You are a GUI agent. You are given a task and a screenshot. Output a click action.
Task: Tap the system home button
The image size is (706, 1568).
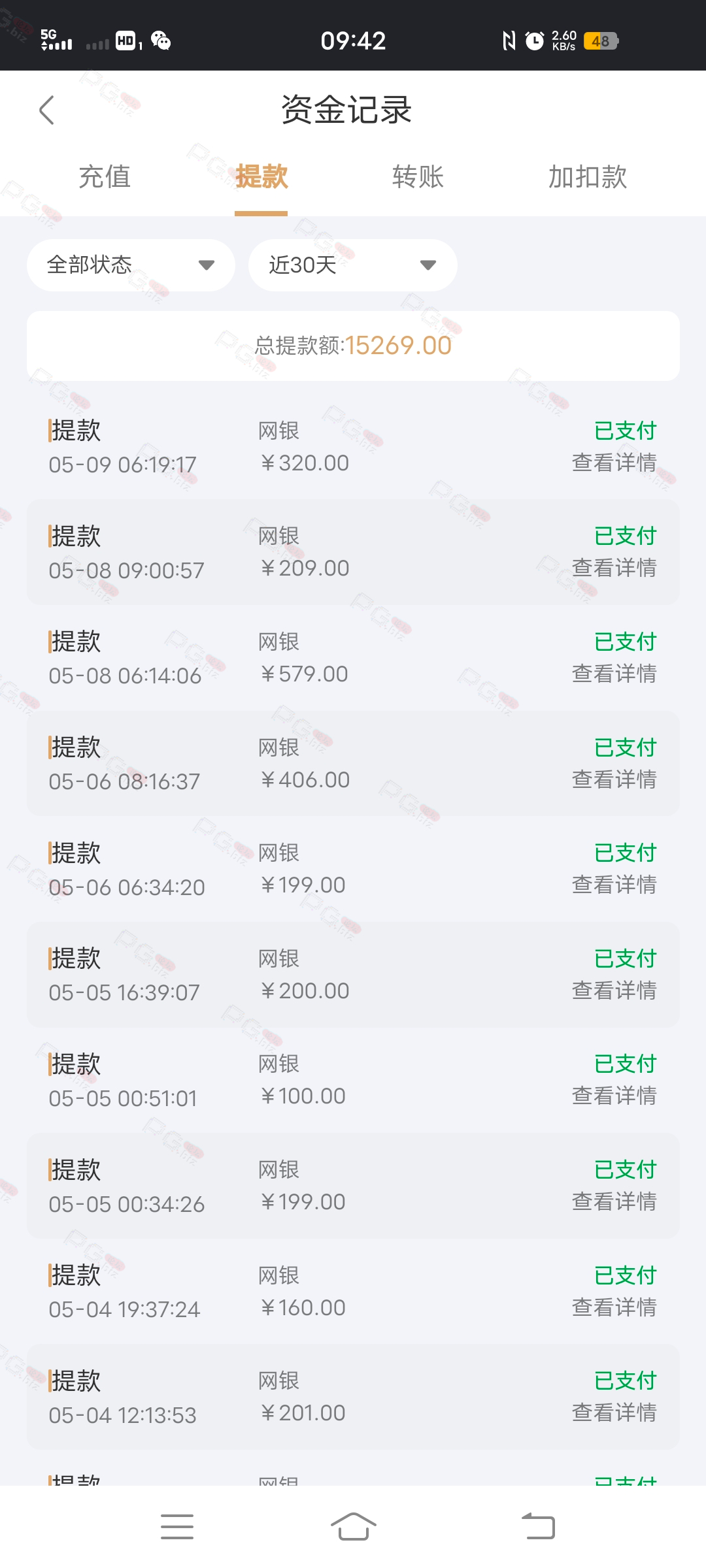[x=353, y=1527]
